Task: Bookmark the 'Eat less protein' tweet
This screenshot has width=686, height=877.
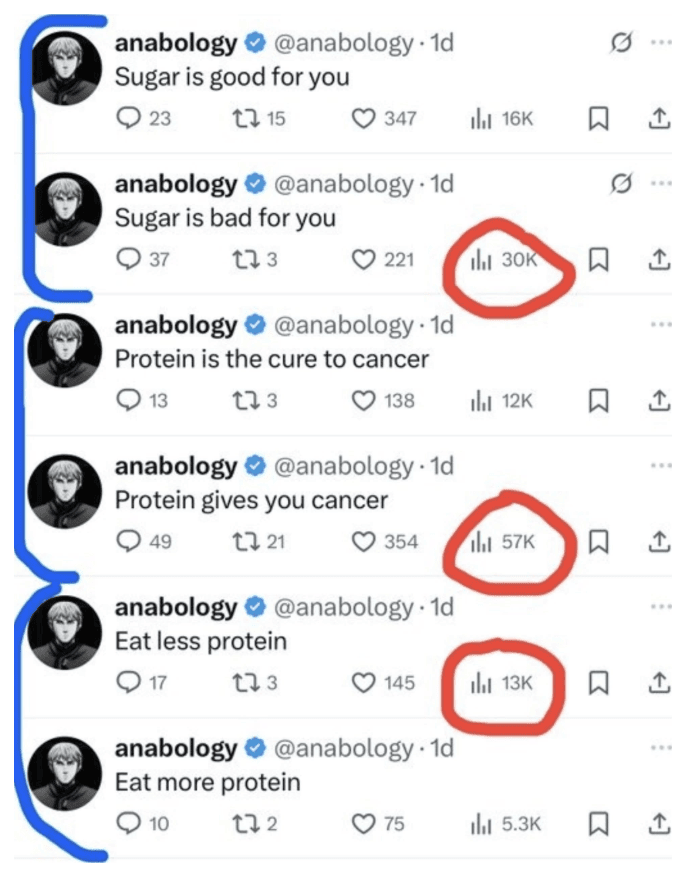Action: click(597, 683)
